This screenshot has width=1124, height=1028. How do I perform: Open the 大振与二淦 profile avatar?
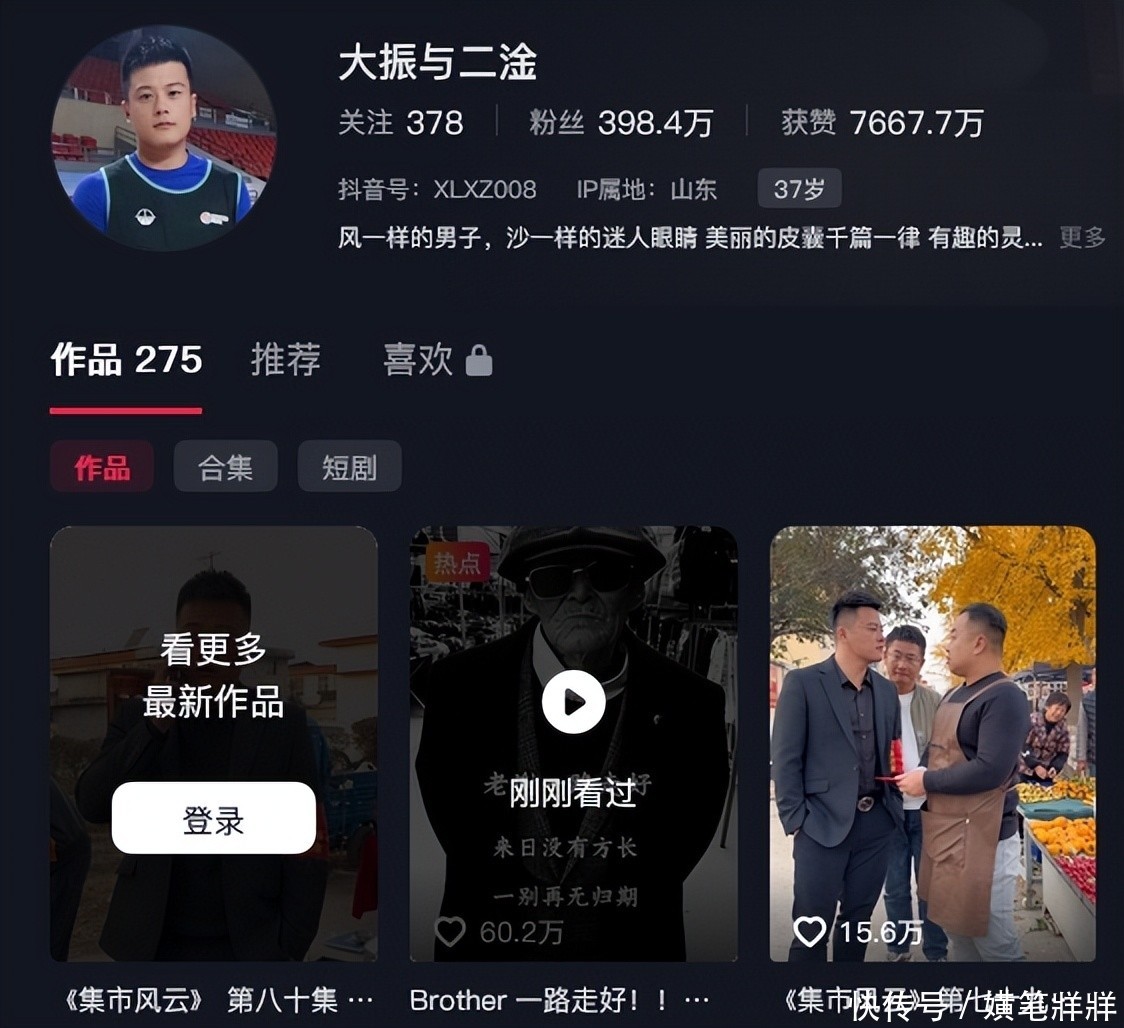(x=163, y=138)
